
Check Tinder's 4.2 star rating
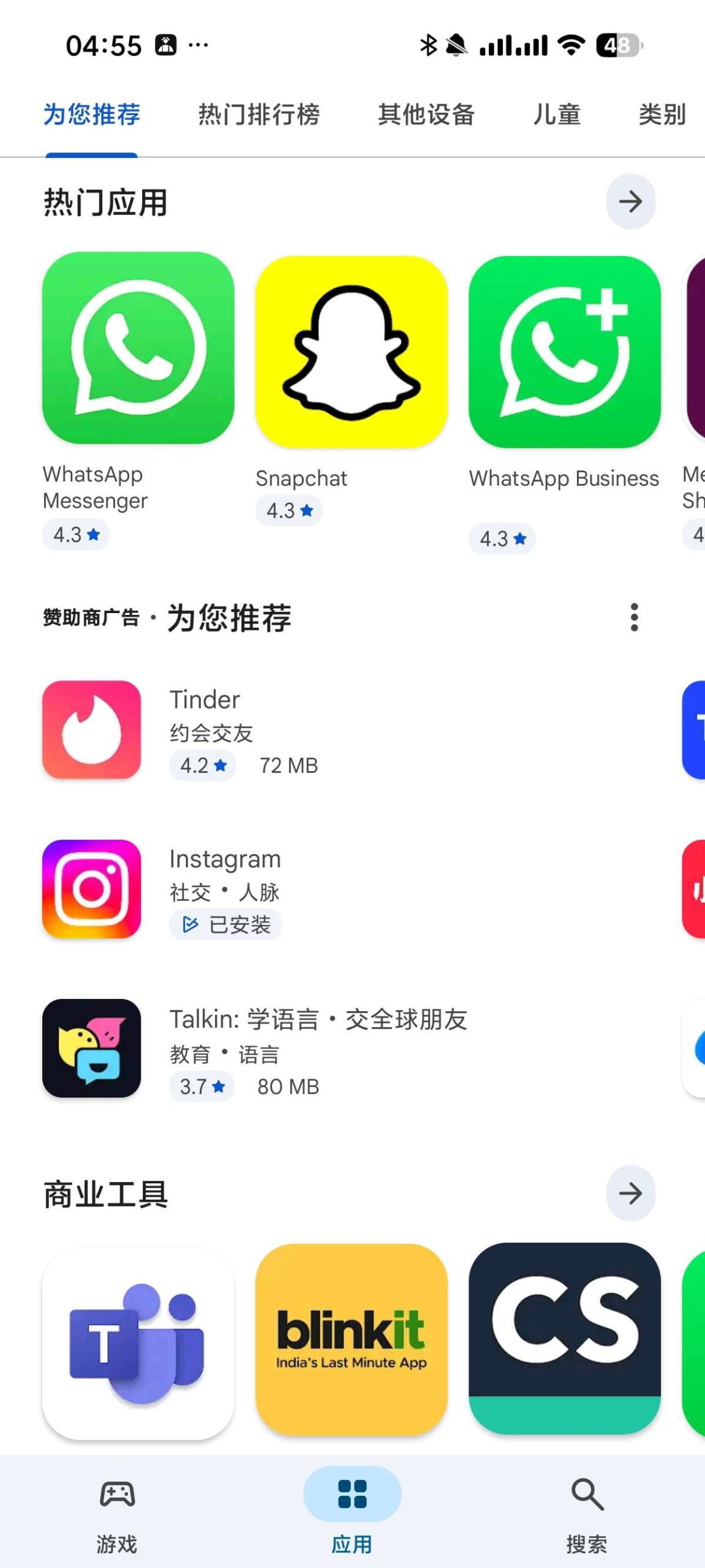click(x=201, y=765)
